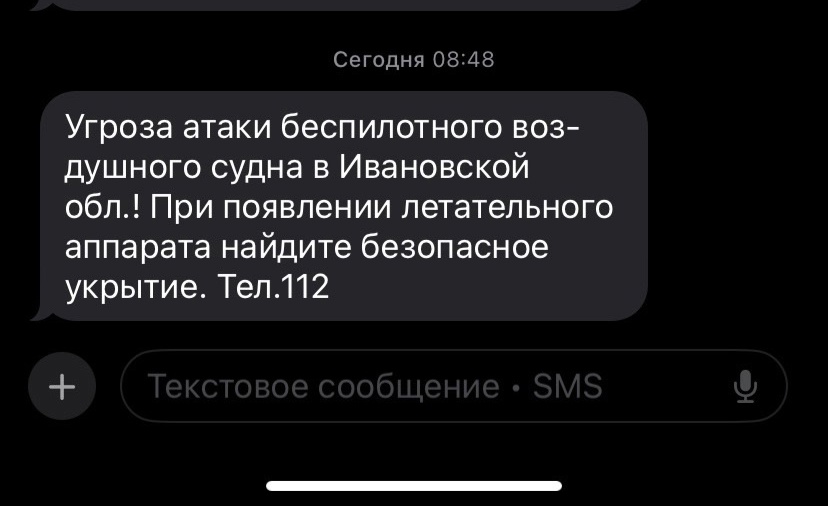Focus the Текстовое сообщение SMS field
Screen dimensions: 828x506
[400, 386]
